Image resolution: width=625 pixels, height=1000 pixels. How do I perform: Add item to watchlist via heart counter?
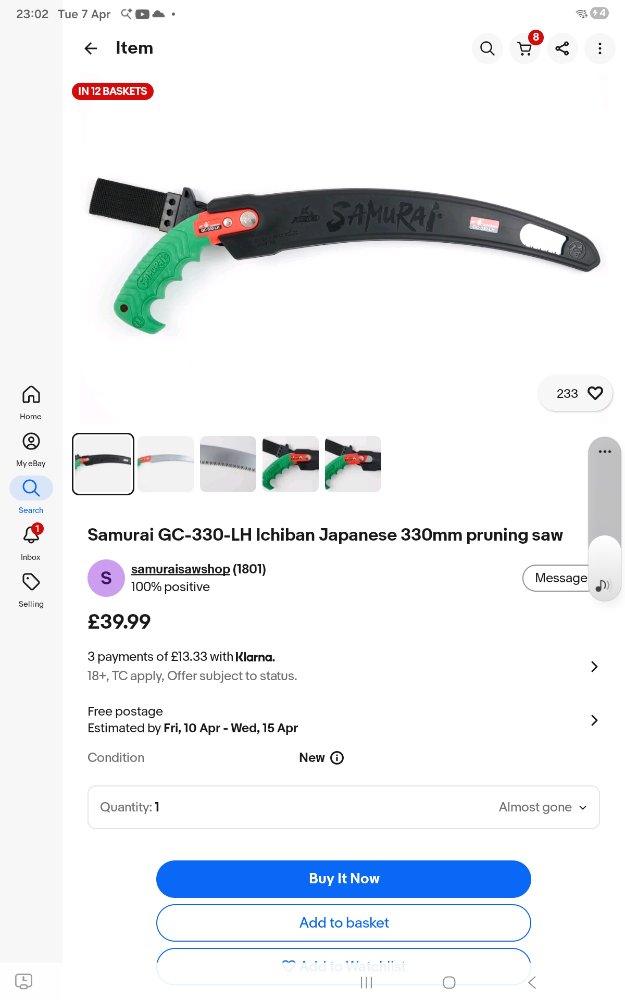click(x=576, y=393)
